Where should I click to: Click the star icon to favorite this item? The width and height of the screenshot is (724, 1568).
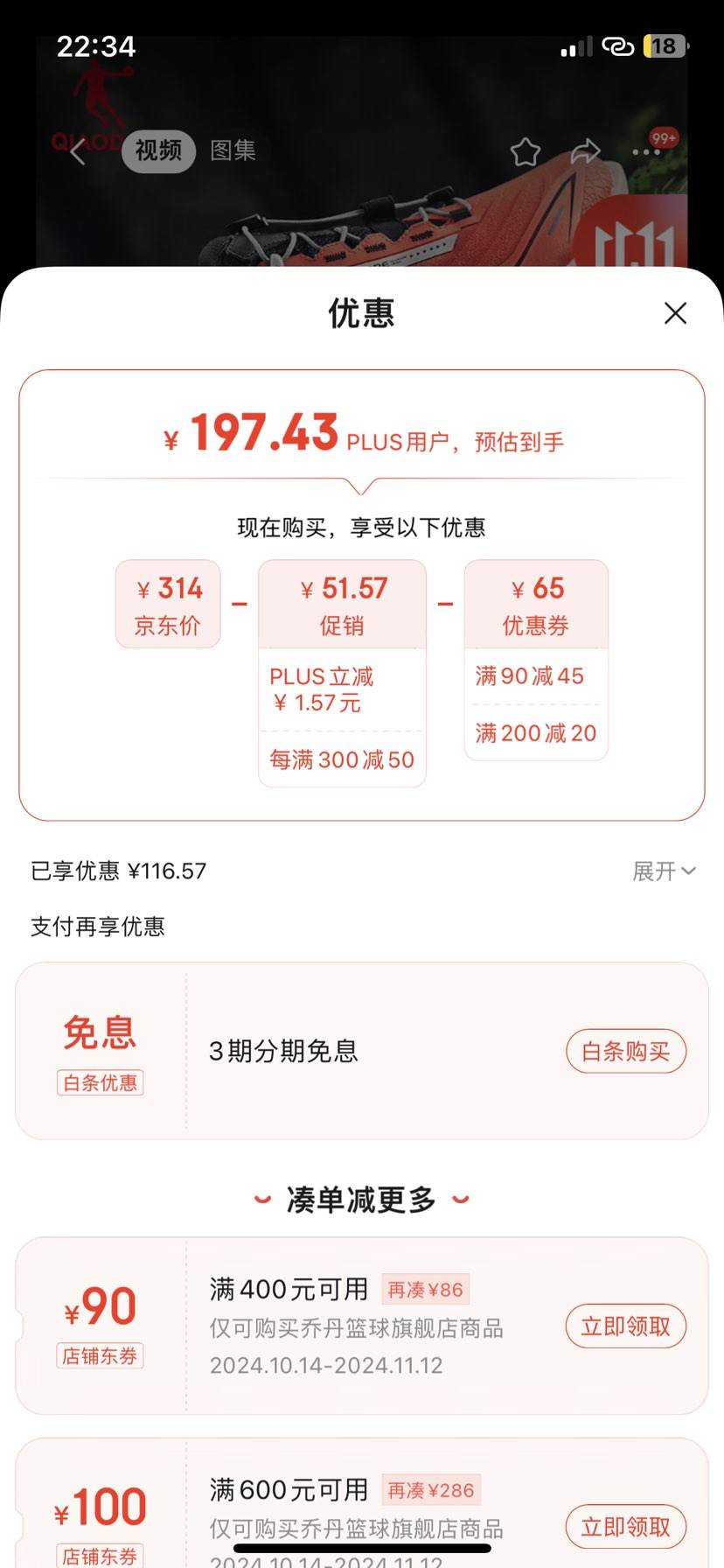526,150
